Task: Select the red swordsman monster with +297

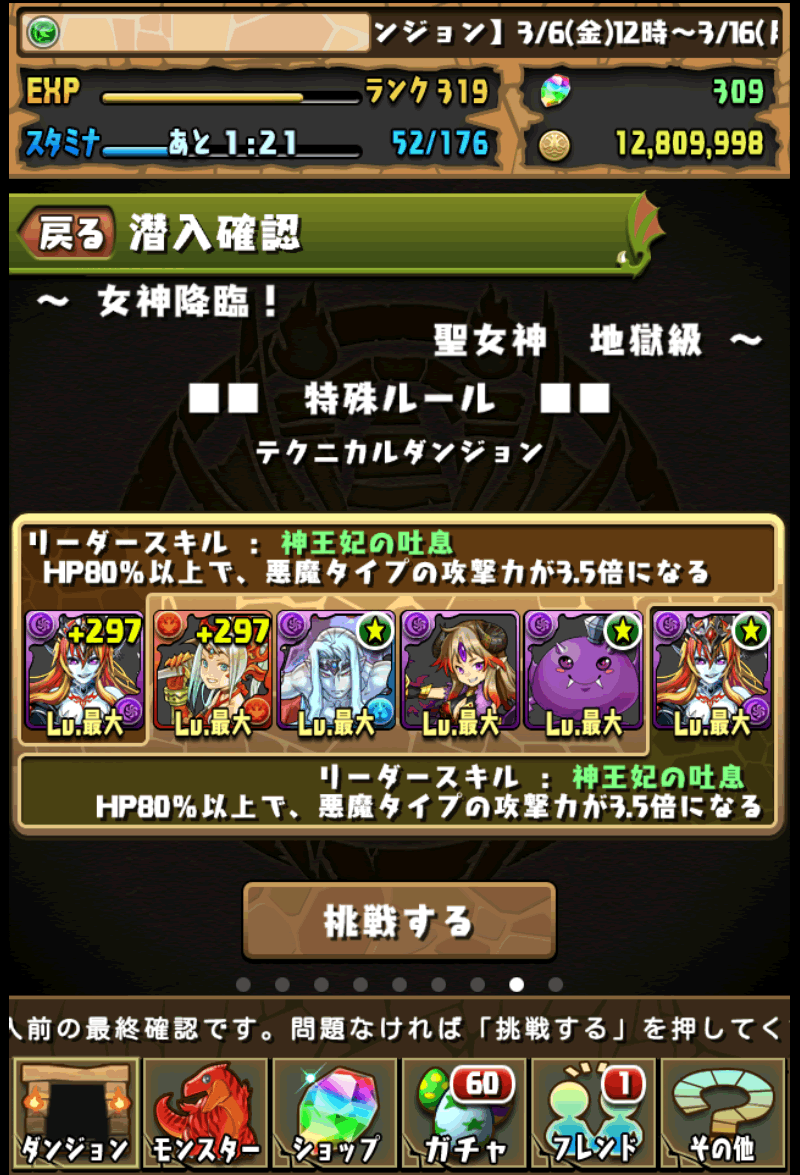Action: (x=212, y=676)
